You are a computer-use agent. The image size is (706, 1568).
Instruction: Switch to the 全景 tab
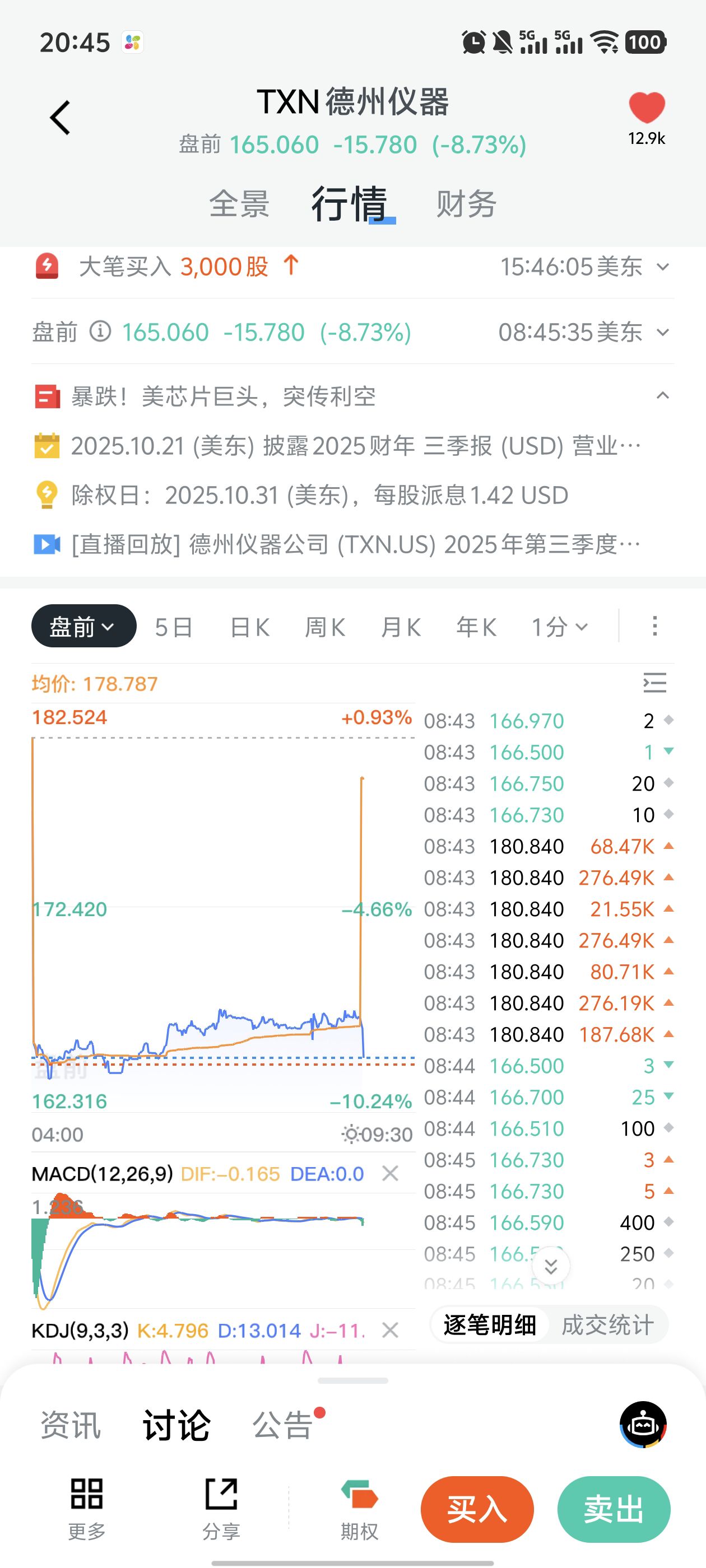(239, 204)
